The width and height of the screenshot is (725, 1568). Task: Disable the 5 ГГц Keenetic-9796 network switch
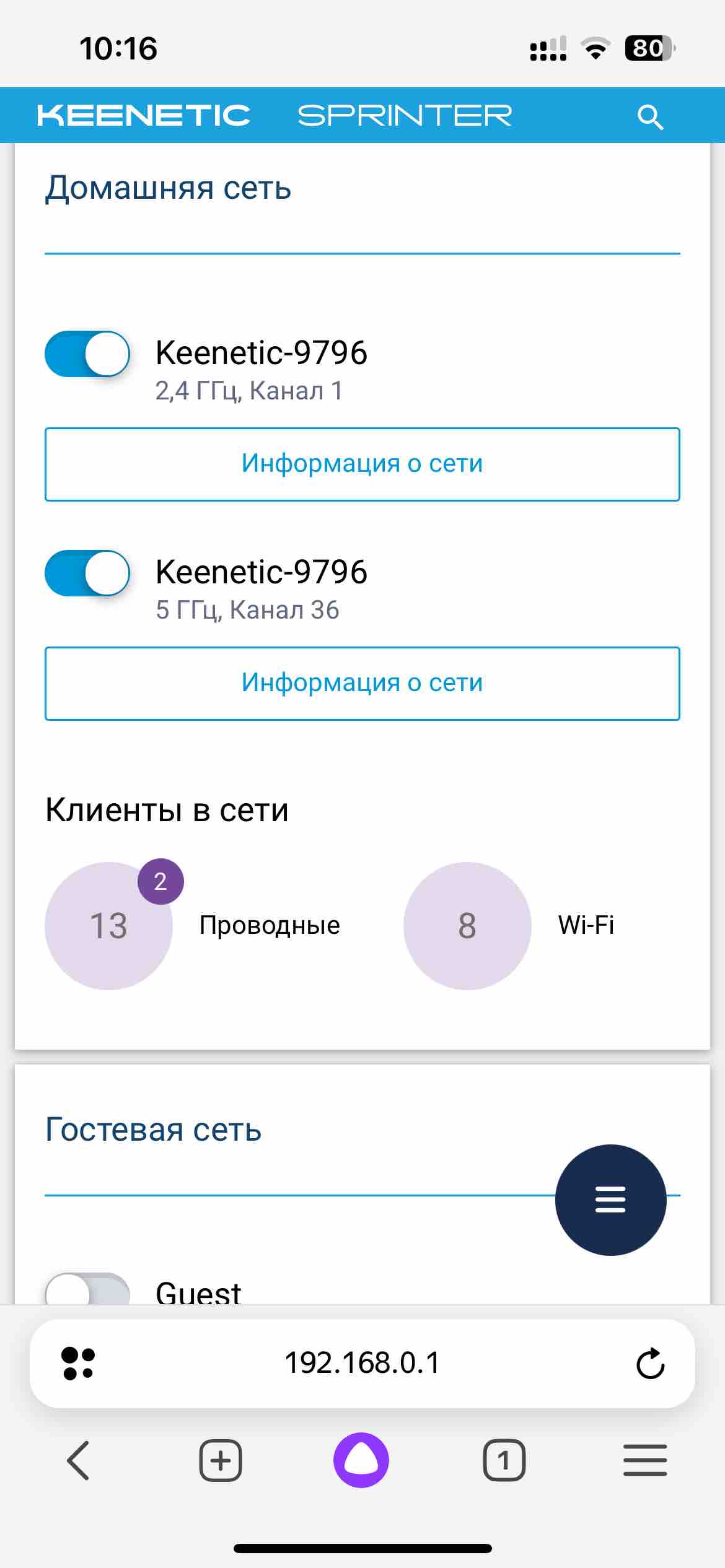click(87, 573)
